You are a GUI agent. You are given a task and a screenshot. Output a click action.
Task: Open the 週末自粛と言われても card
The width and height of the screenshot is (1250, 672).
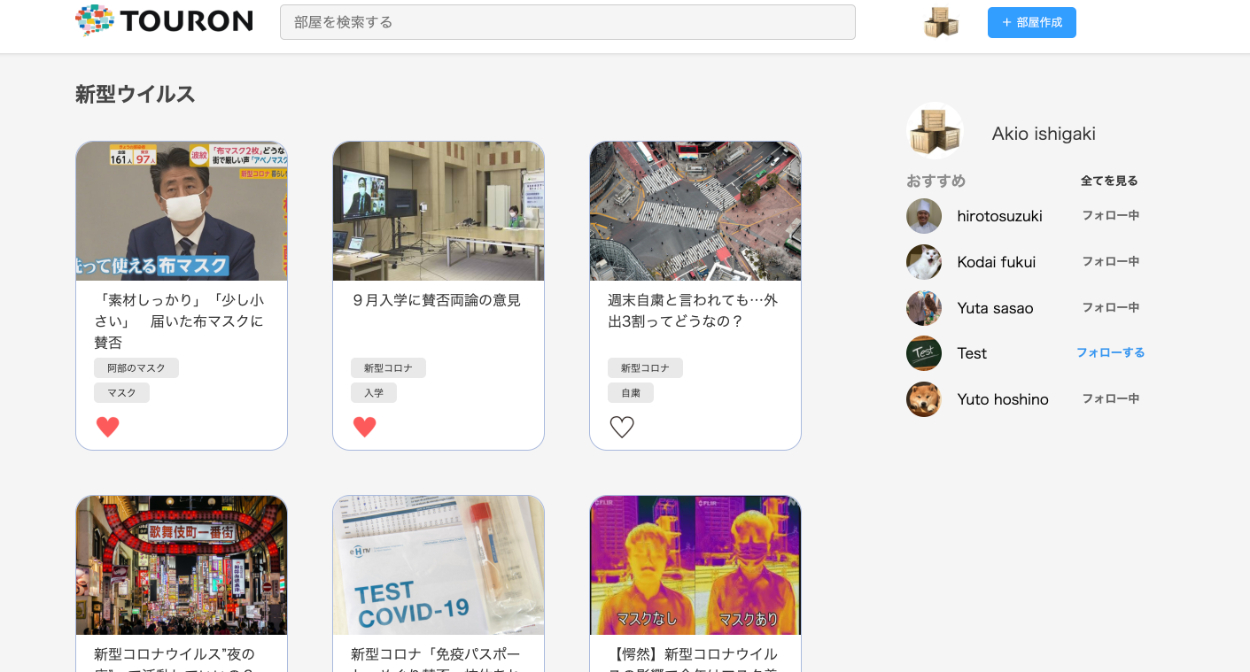695,211
